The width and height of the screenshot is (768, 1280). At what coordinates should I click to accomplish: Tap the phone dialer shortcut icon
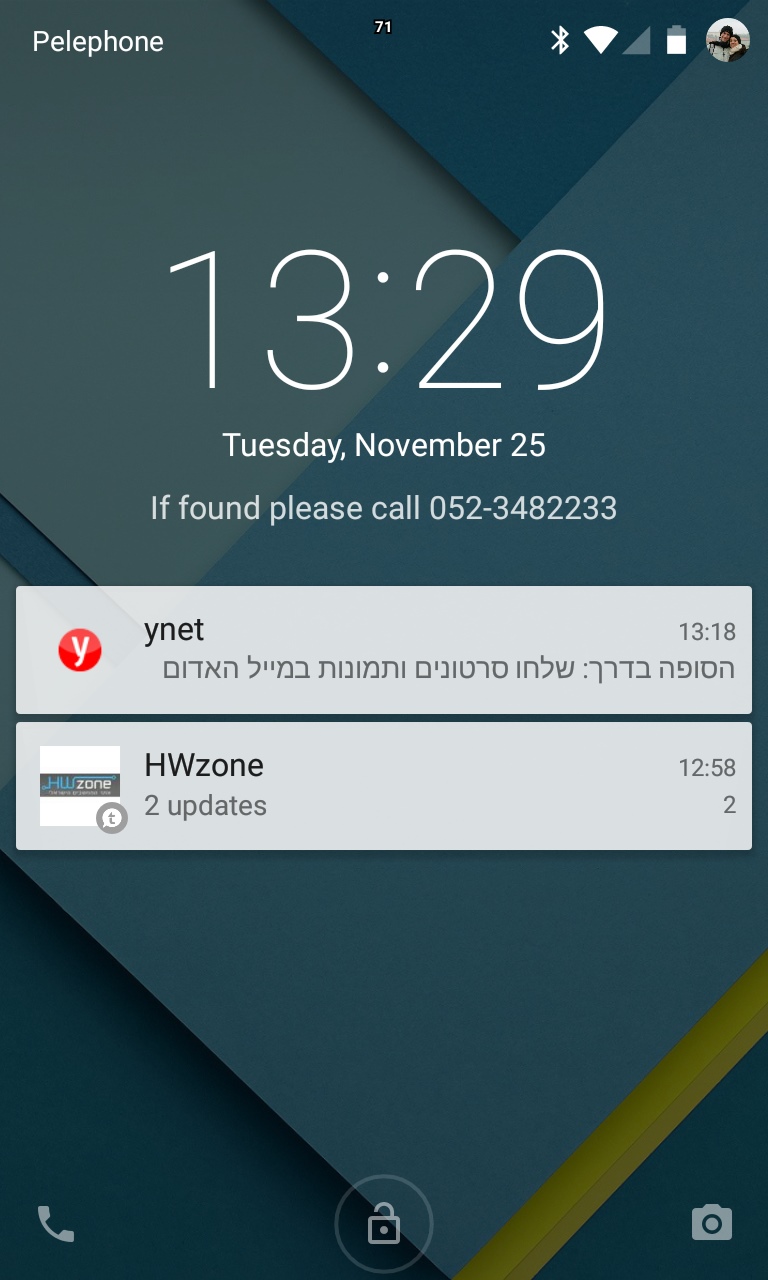pos(56,1224)
